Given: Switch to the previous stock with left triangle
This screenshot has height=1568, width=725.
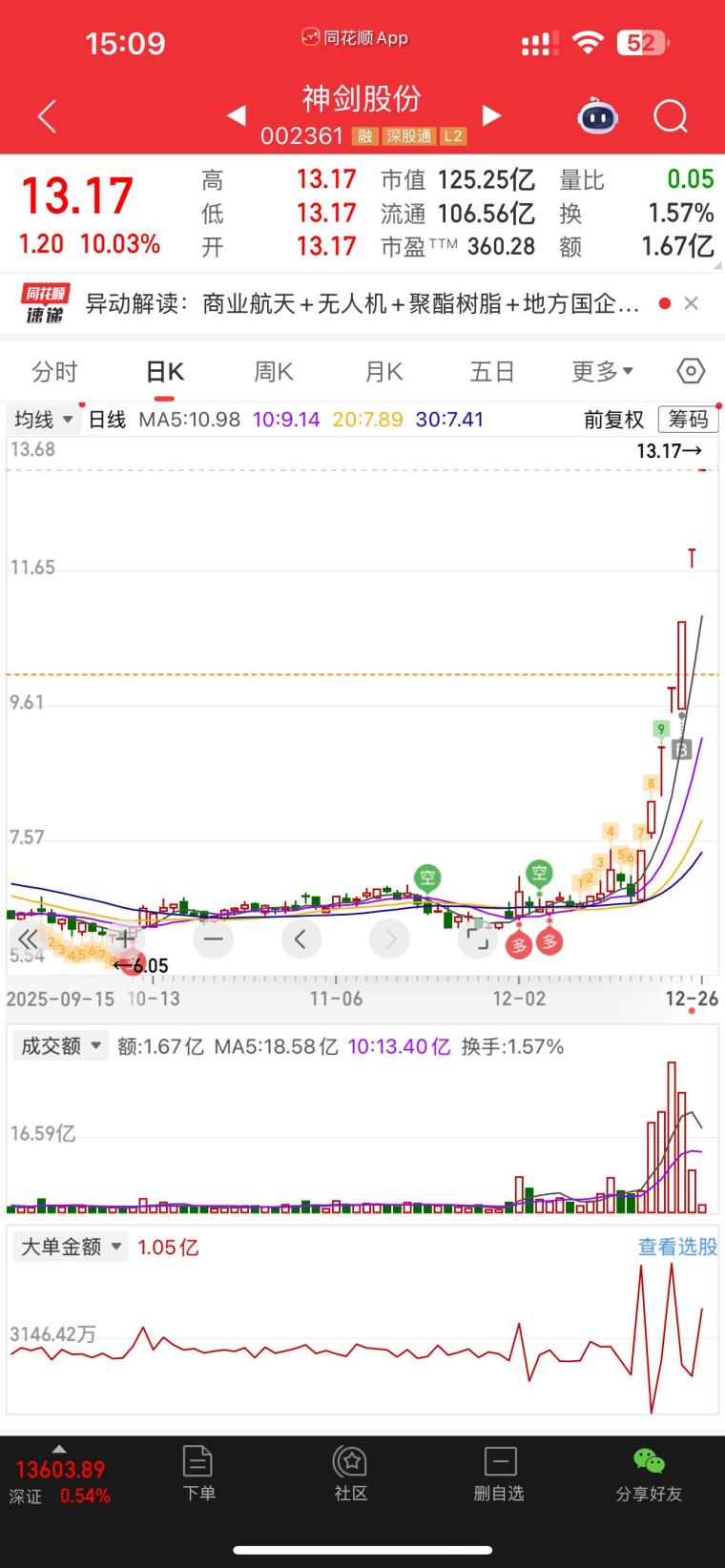Looking at the screenshot, I should (236, 116).
